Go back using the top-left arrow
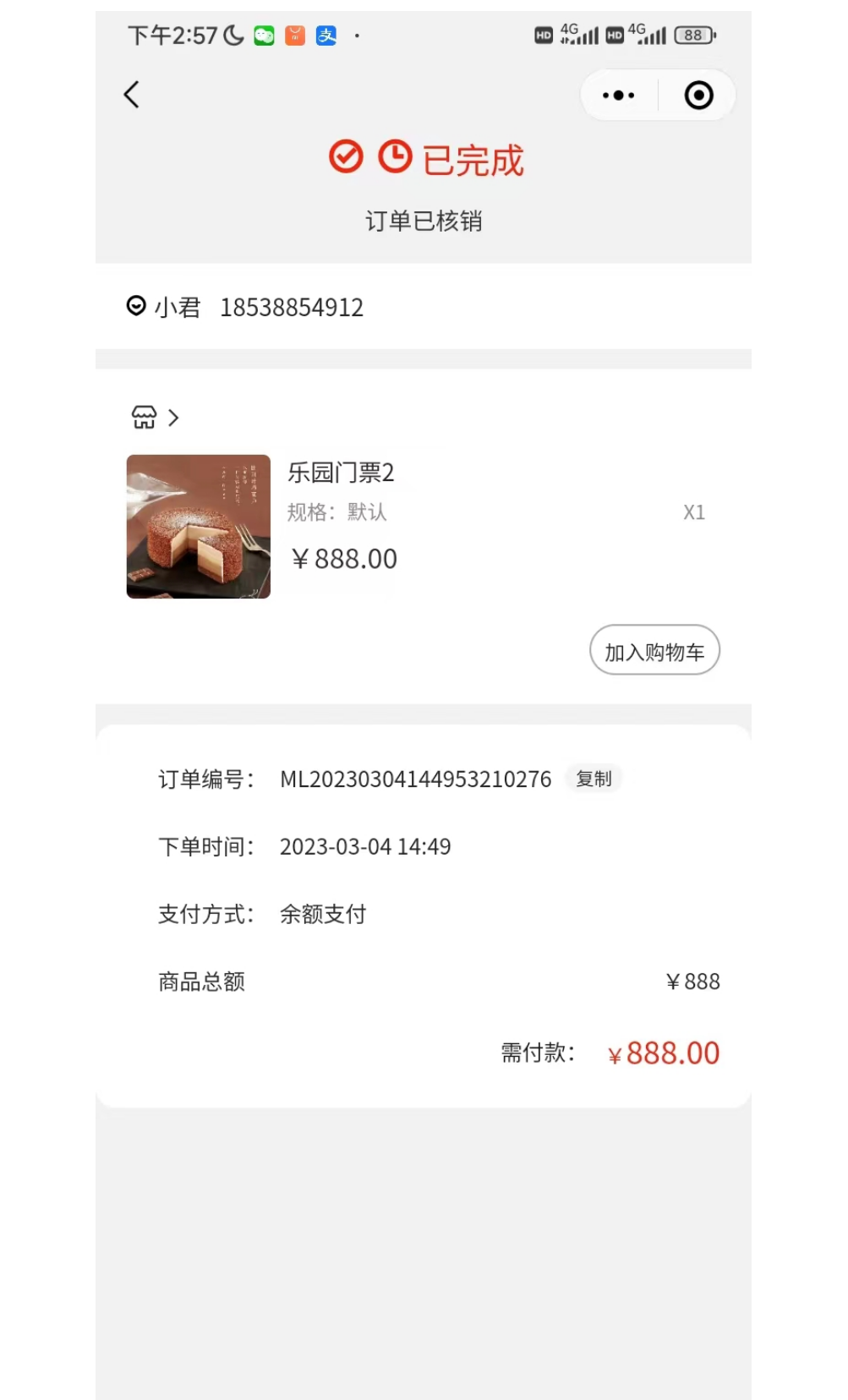 (132, 95)
